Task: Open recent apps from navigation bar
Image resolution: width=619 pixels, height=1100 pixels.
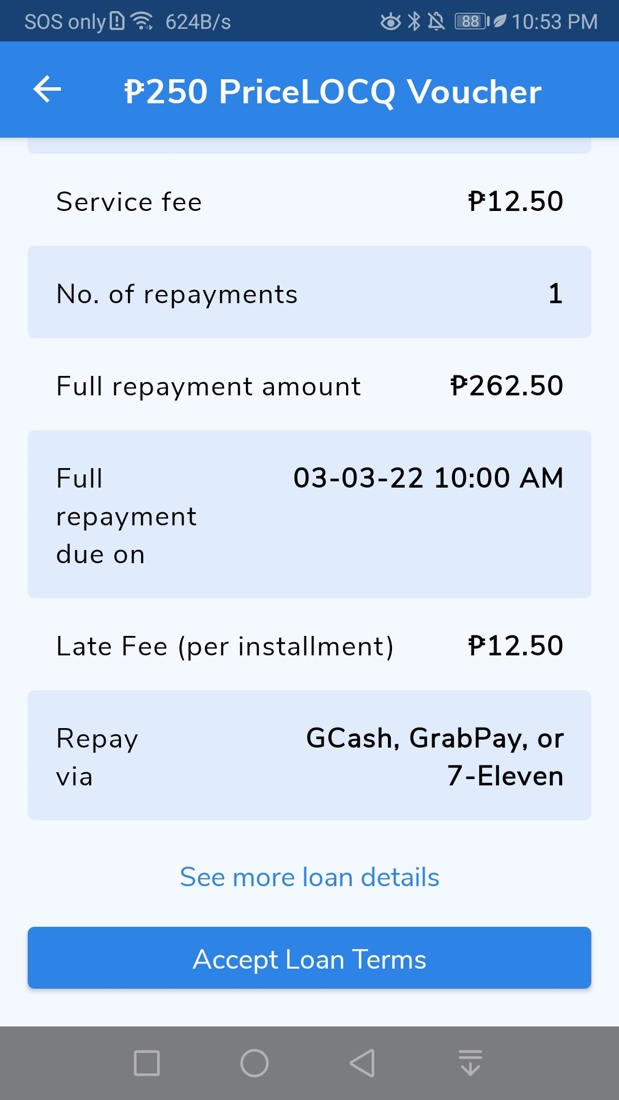Action: 147,1063
